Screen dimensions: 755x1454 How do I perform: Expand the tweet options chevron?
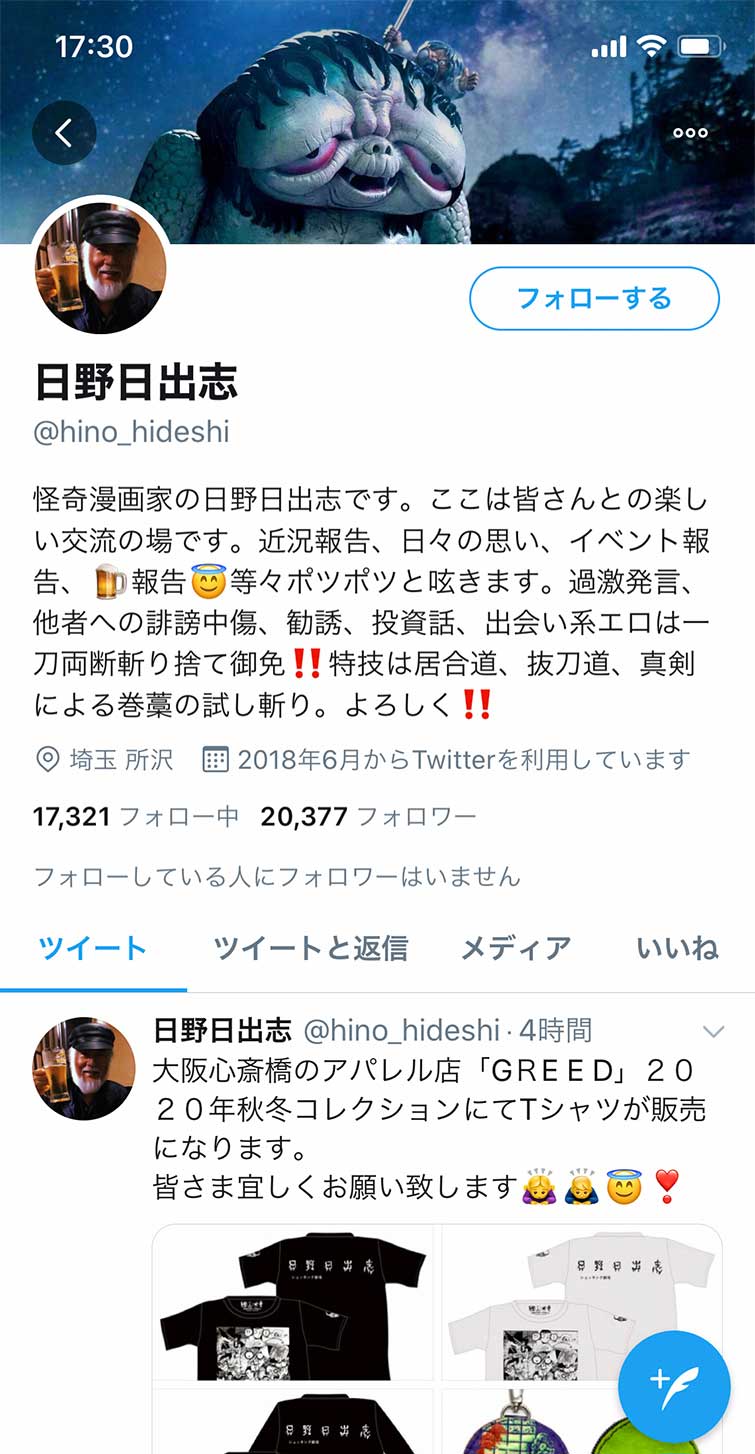pos(713,1031)
